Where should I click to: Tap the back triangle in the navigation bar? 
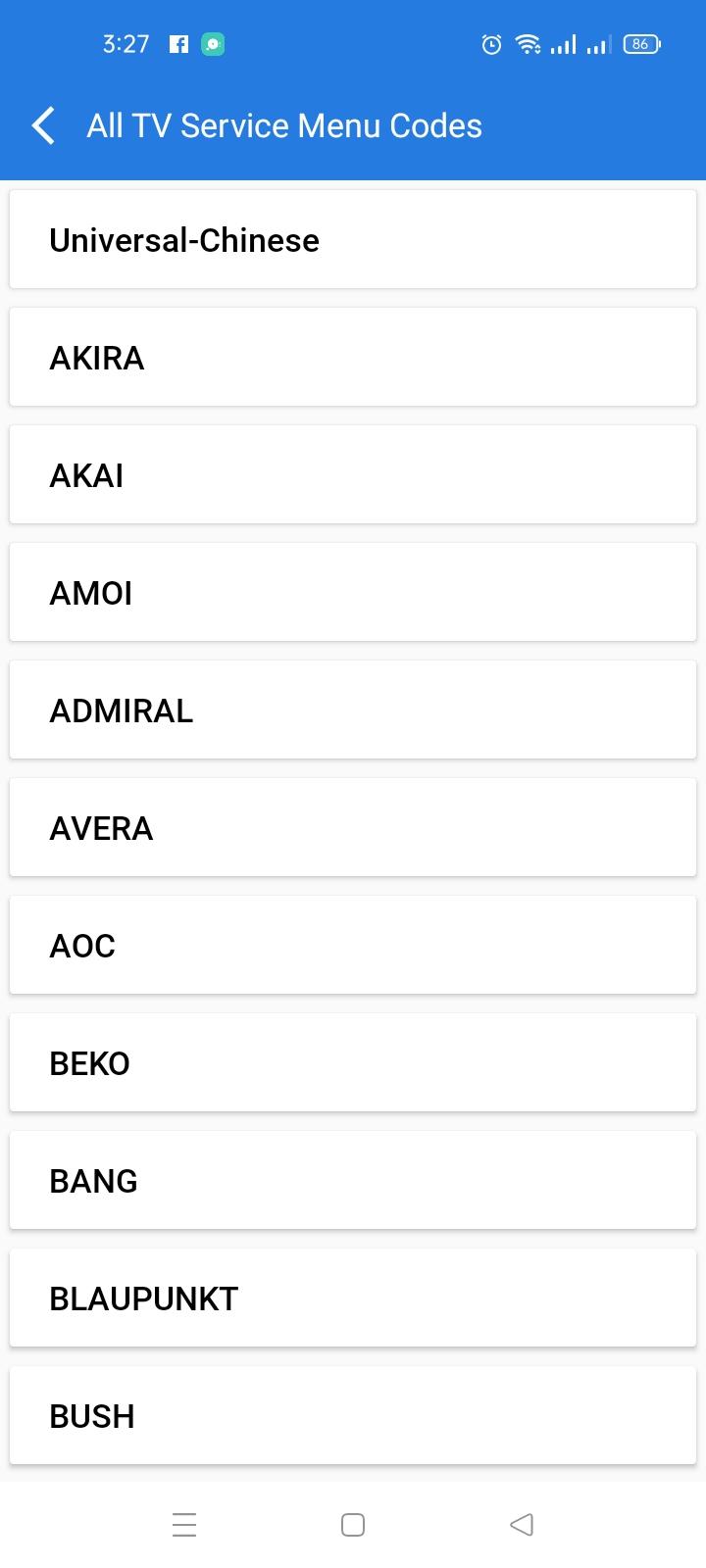pos(521,1524)
